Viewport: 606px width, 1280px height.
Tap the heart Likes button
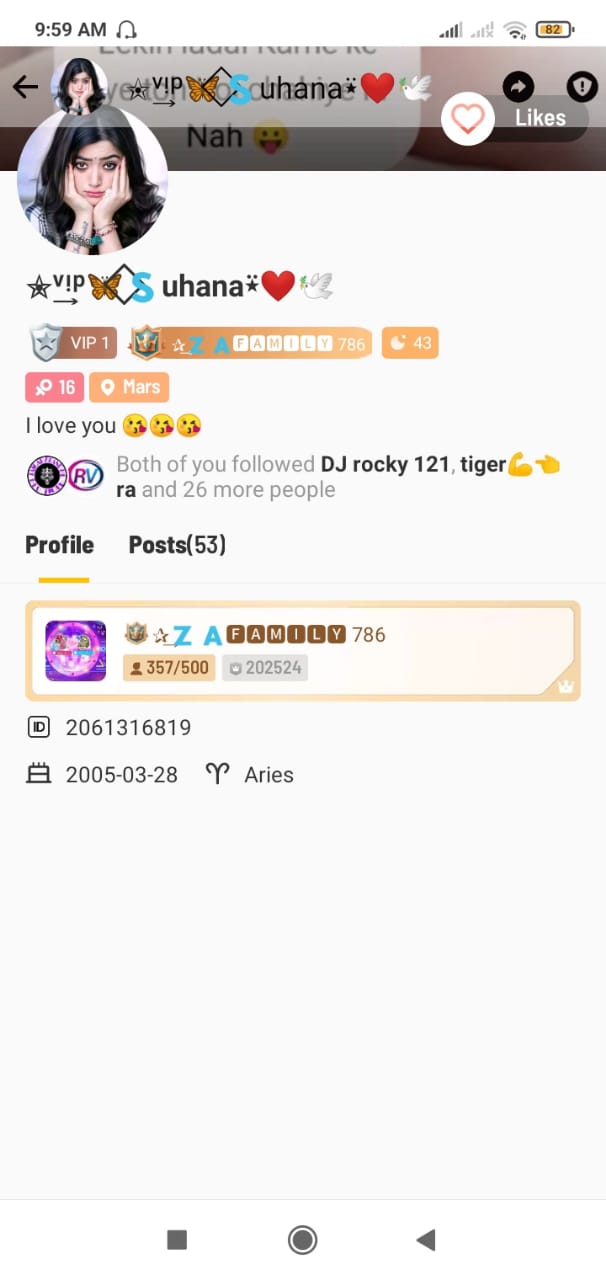(x=467, y=119)
